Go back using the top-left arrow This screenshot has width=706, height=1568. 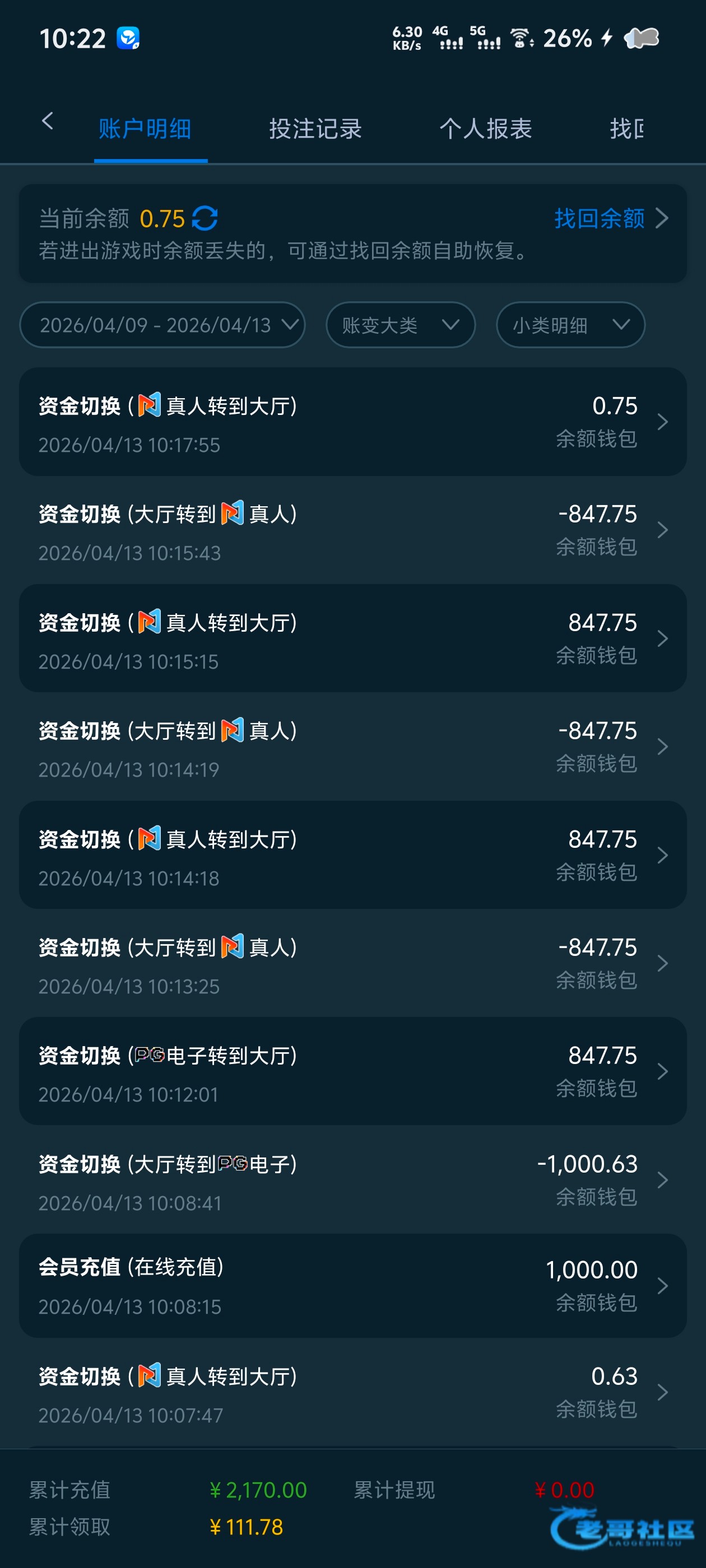[x=48, y=121]
